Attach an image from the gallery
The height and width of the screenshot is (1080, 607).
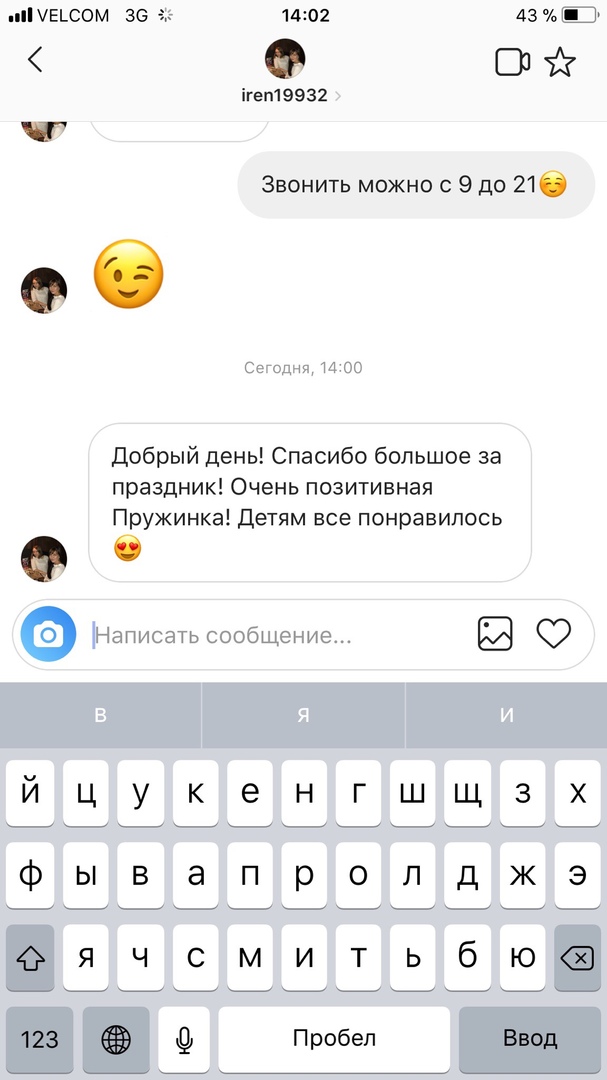(494, 634)
